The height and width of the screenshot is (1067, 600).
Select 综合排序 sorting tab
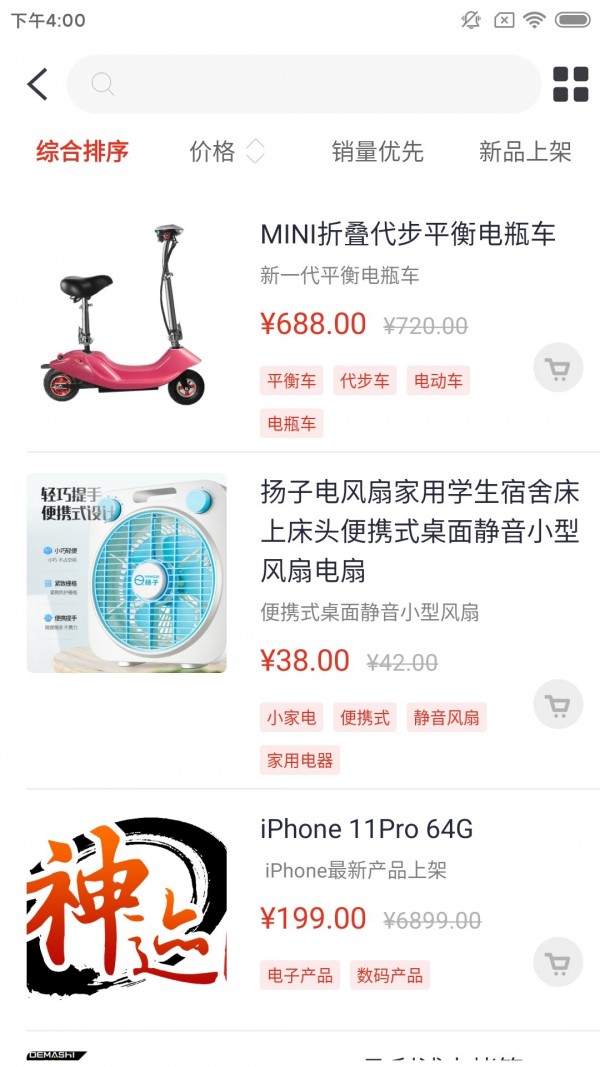[83, 152]
